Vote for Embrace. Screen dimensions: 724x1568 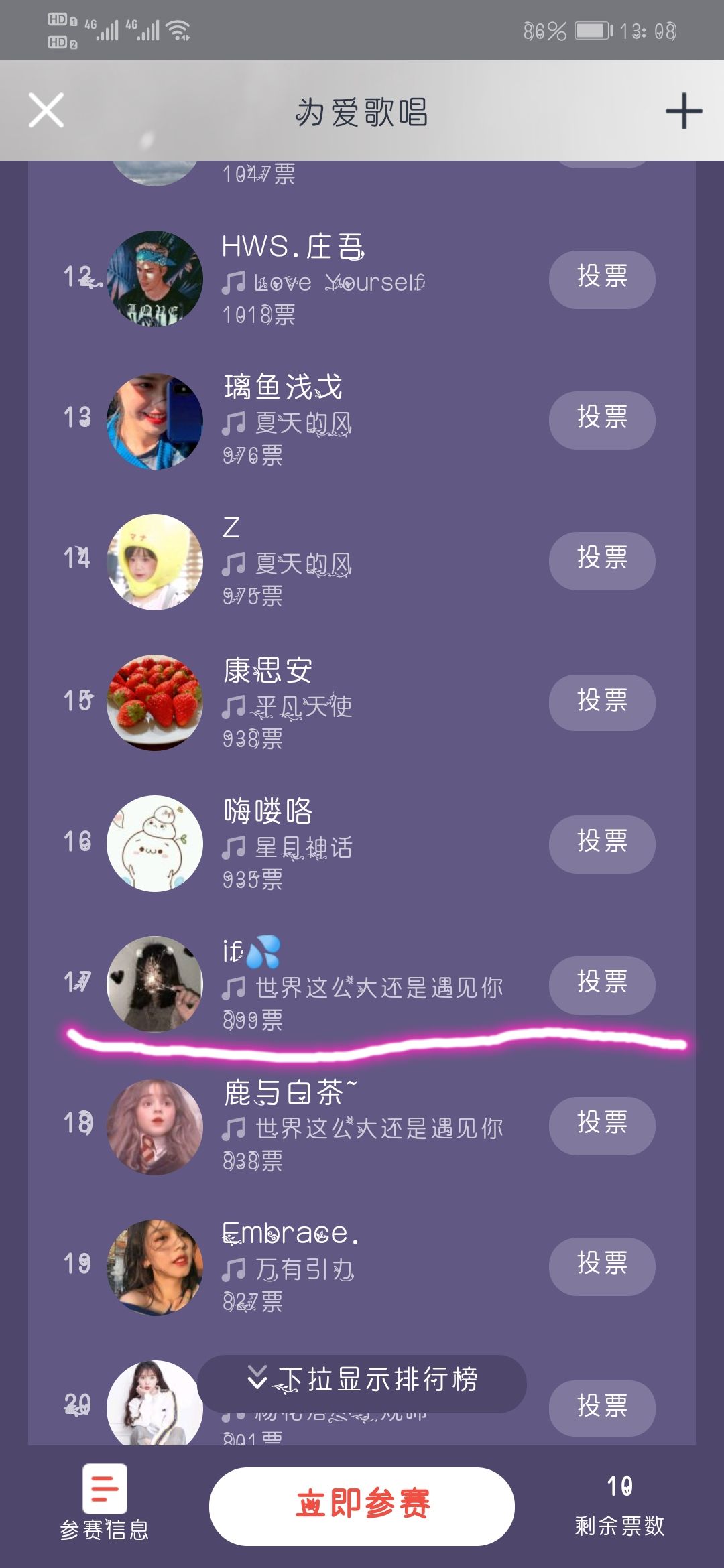pos(601,1266)
